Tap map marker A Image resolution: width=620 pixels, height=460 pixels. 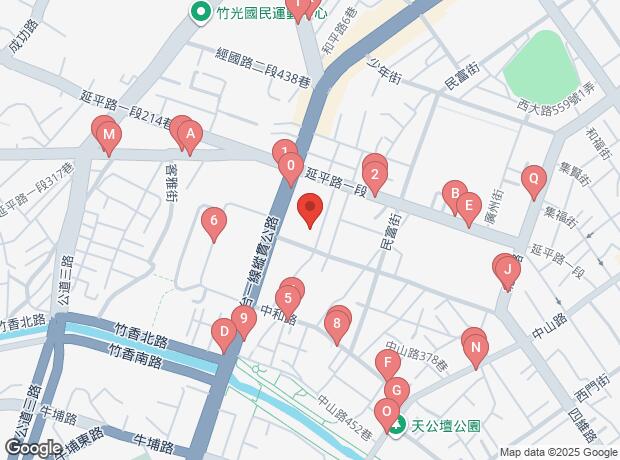point(189,135)
